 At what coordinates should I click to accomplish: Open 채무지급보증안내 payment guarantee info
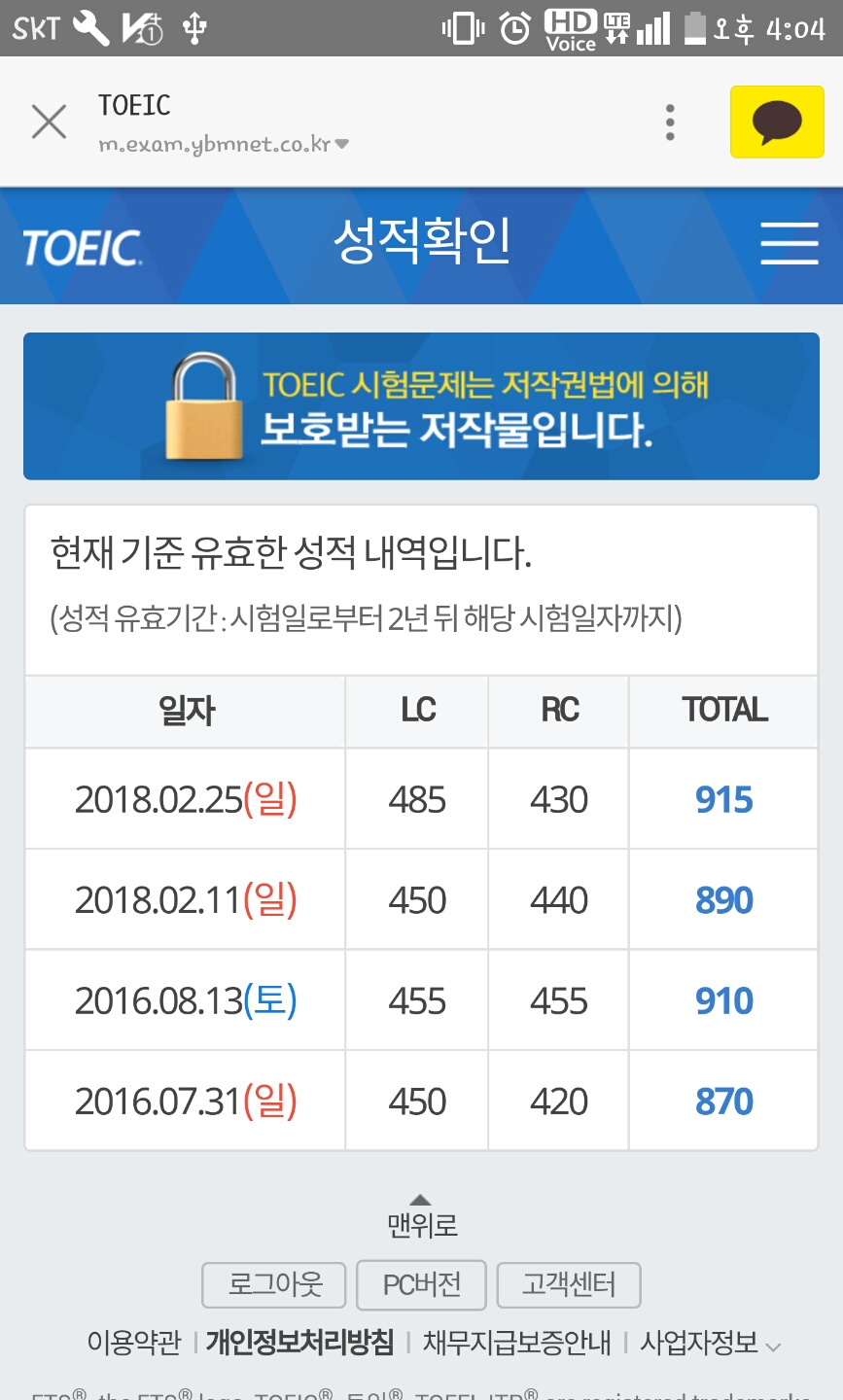pyautogui.click(x=517, y=1343)
